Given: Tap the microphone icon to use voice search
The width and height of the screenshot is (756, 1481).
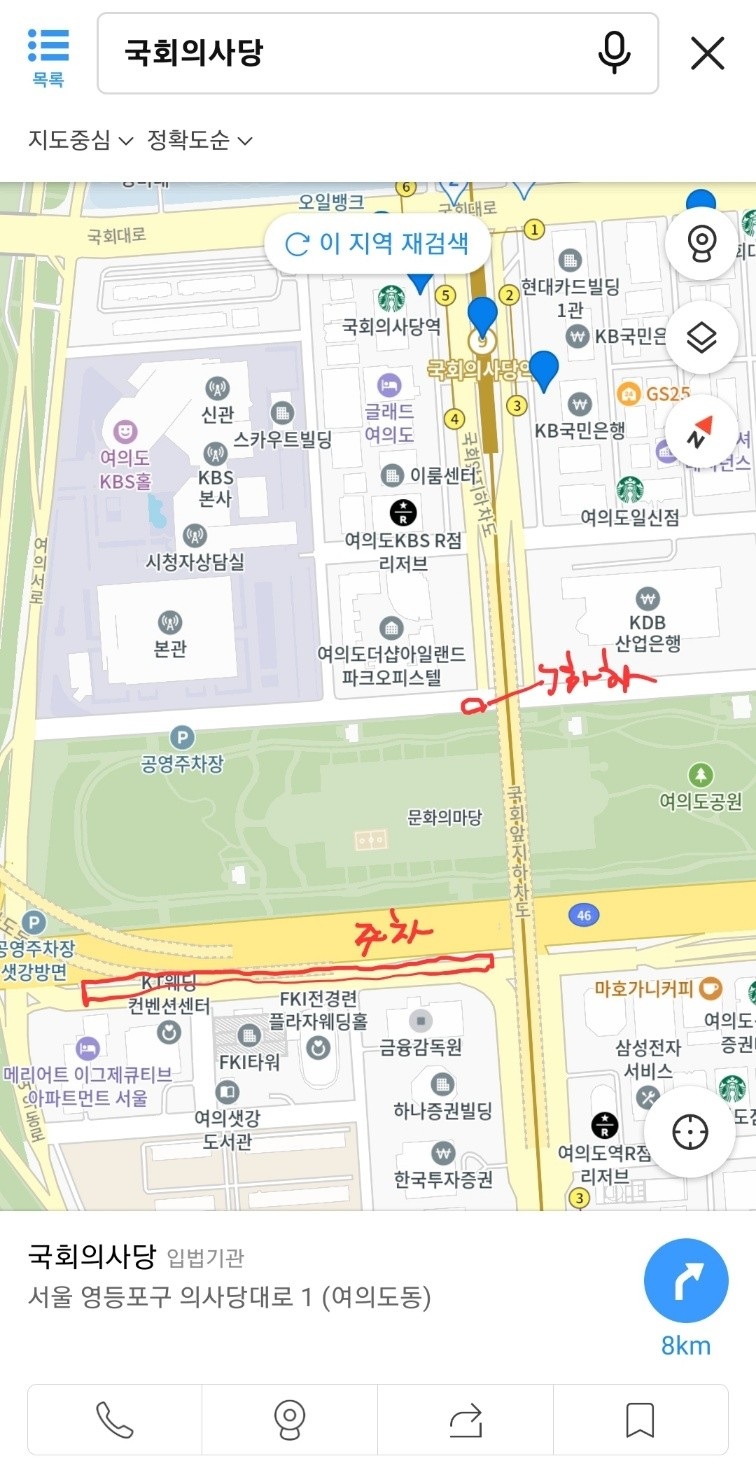Looking at the screenshot, I should pos(612,52).
